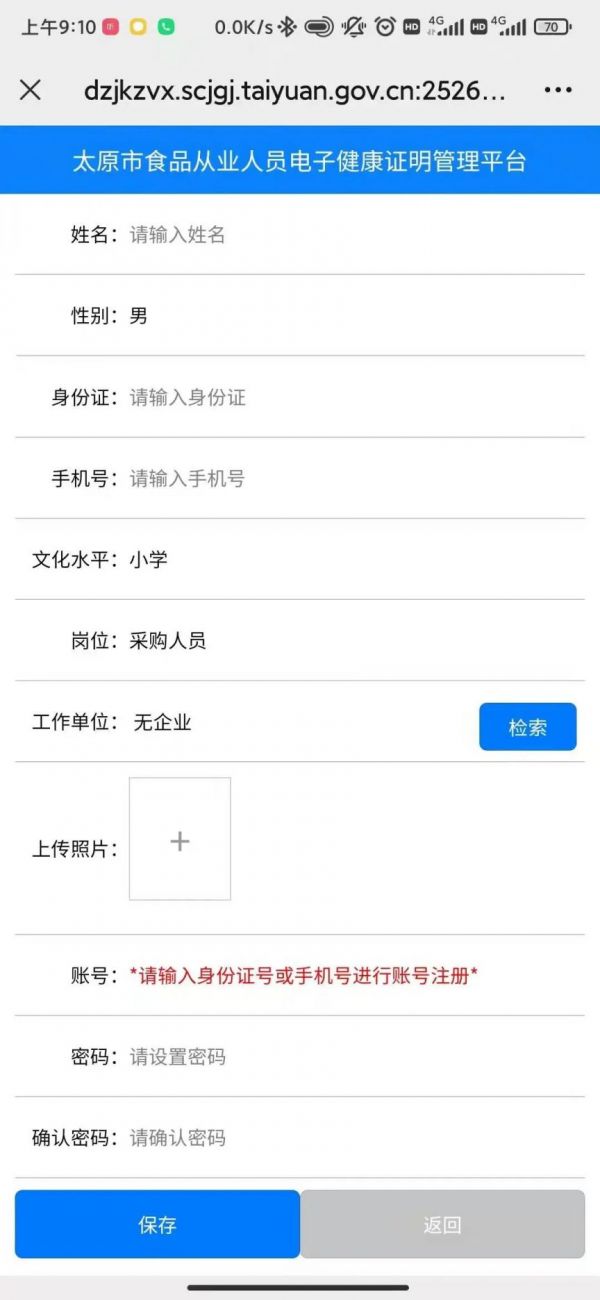
Task: Open the 岗位 job position picker
Action: click(355, 641)
